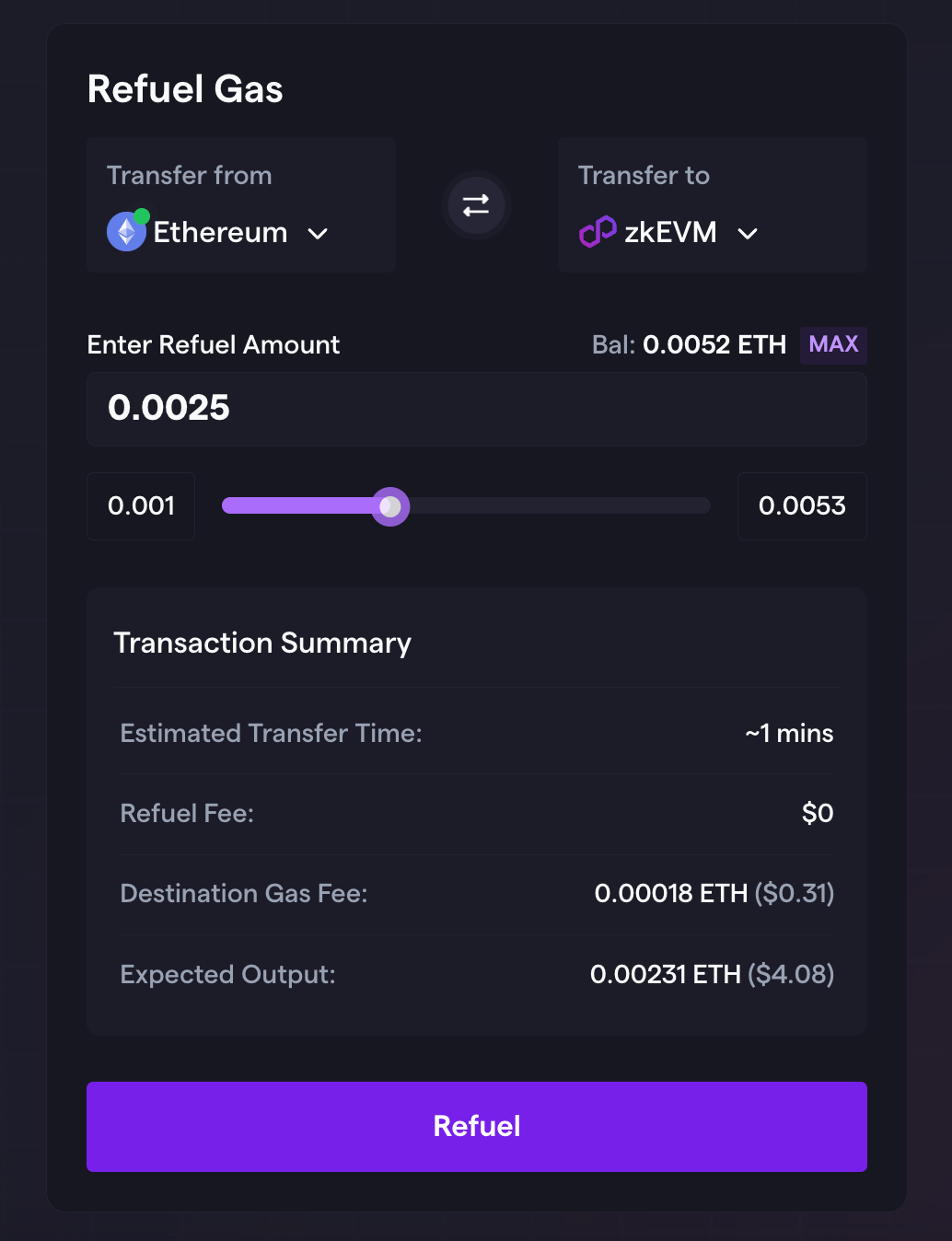Viewport: 952px width, 1241px height.
Task: Swap the transfer from and to chains
Action: point(476,205)
